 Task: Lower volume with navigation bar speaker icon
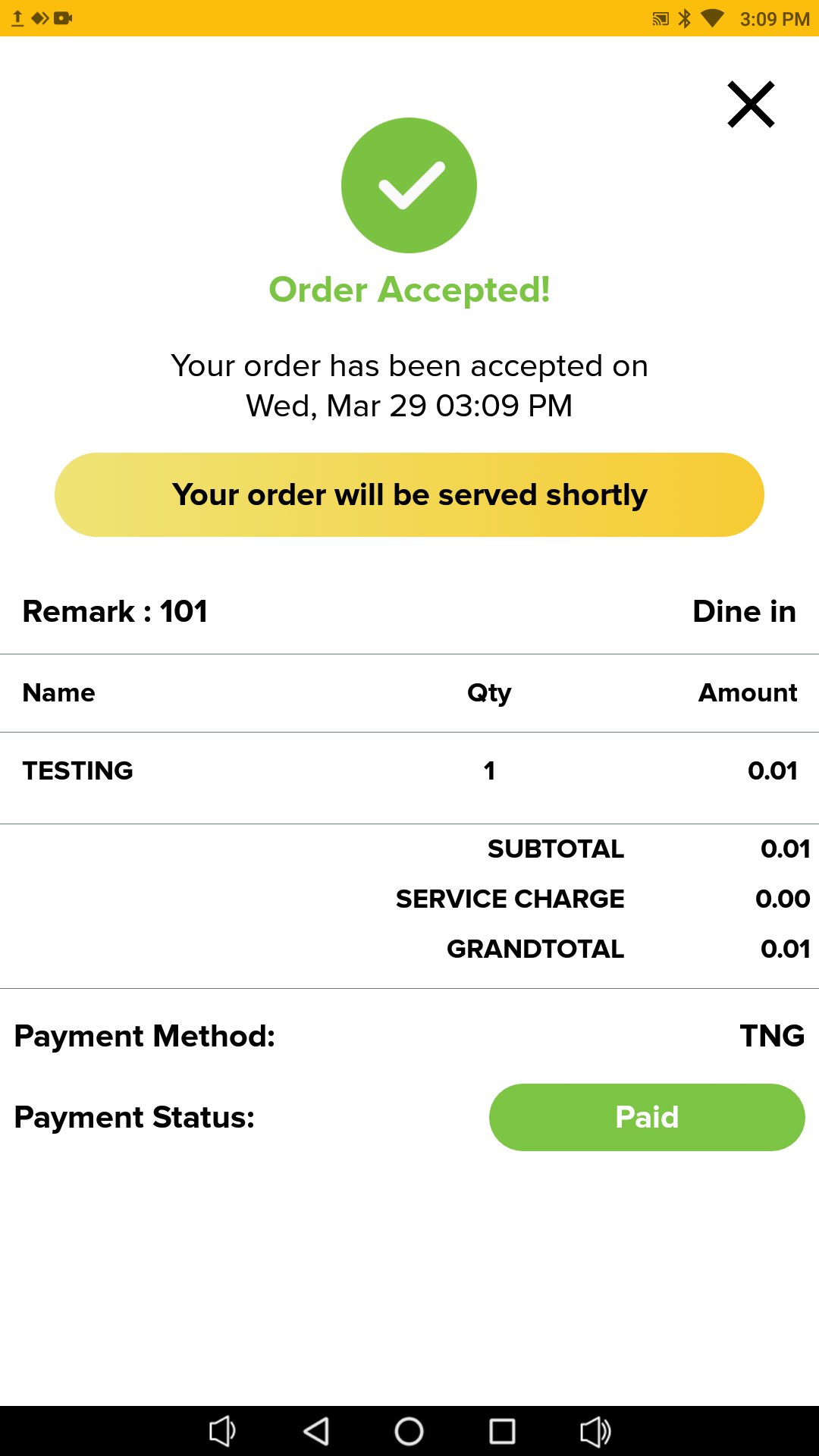(222, 1431)
